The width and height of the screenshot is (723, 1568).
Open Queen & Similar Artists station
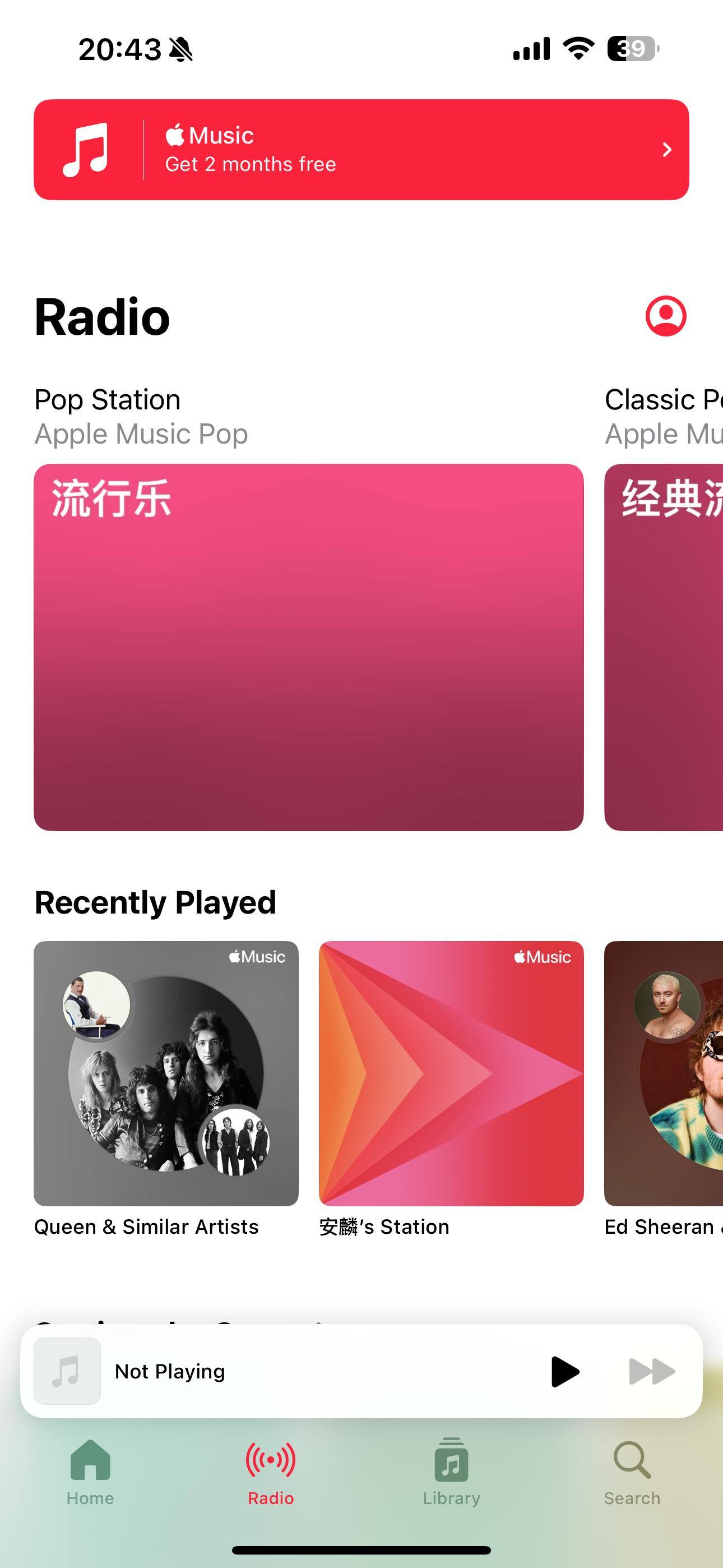(x=166, y=1073)
